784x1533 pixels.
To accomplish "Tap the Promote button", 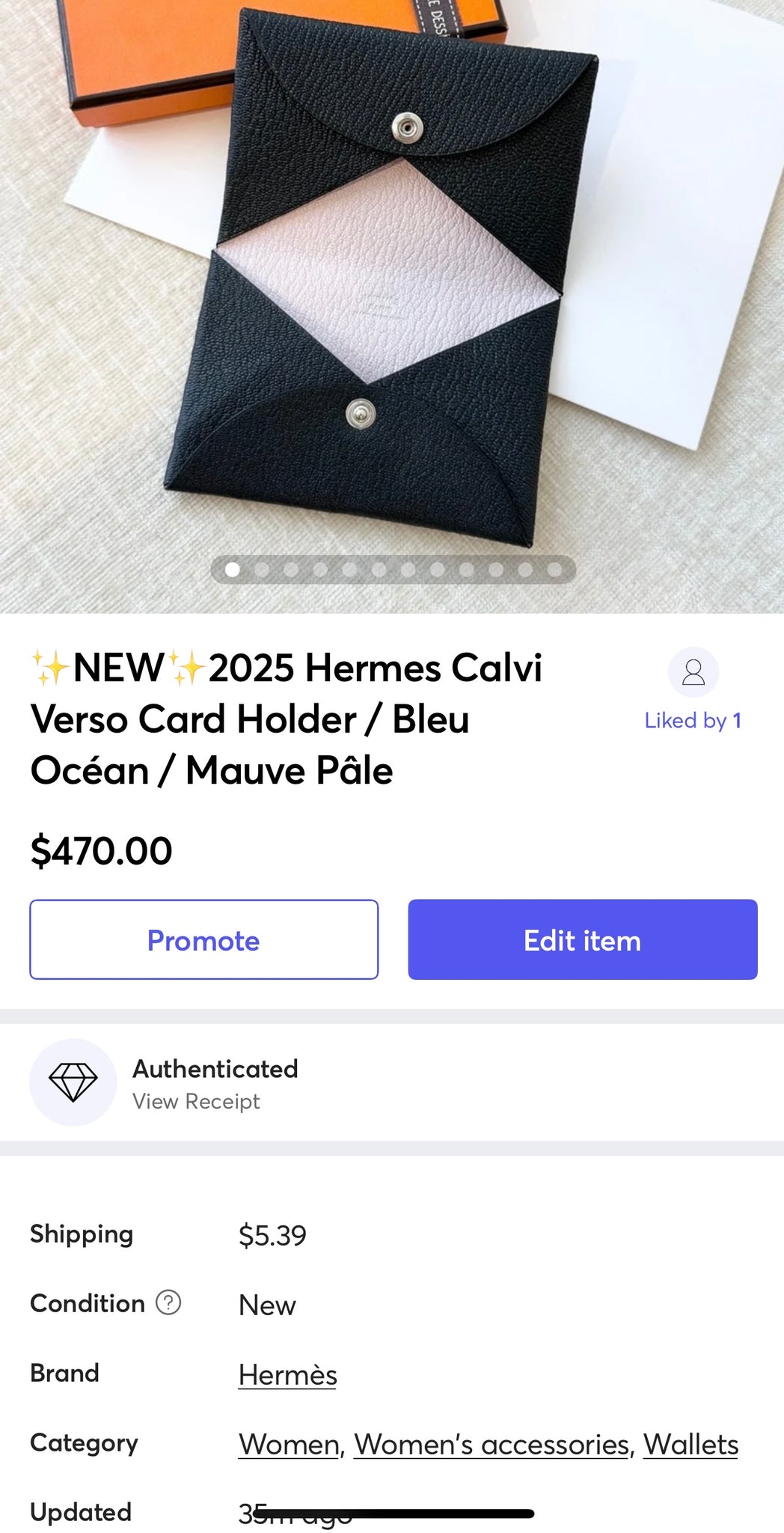I will point(203,939).
